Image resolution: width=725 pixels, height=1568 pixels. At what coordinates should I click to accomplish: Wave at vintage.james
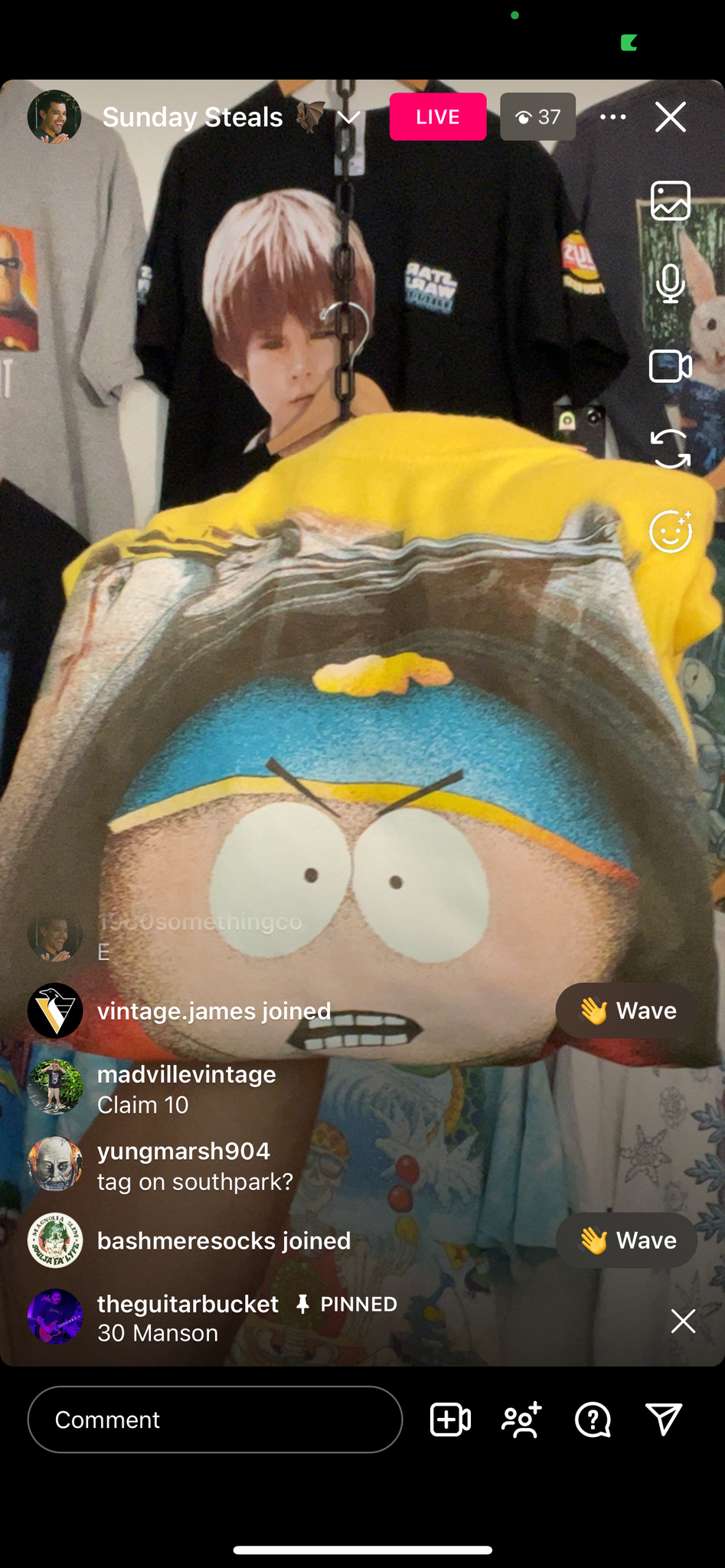tap(626, 1011)
